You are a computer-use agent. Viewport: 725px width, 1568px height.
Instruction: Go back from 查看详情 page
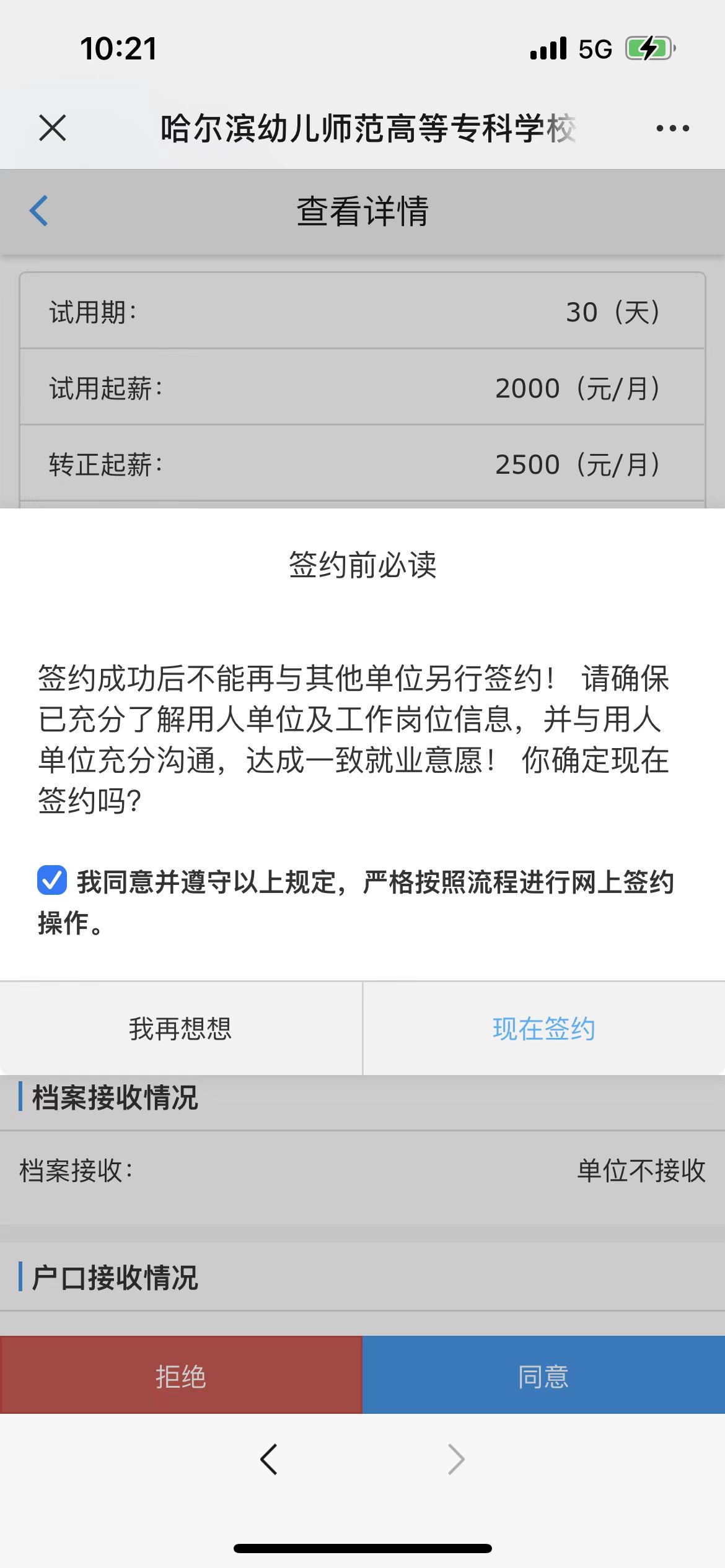point(38,211)
